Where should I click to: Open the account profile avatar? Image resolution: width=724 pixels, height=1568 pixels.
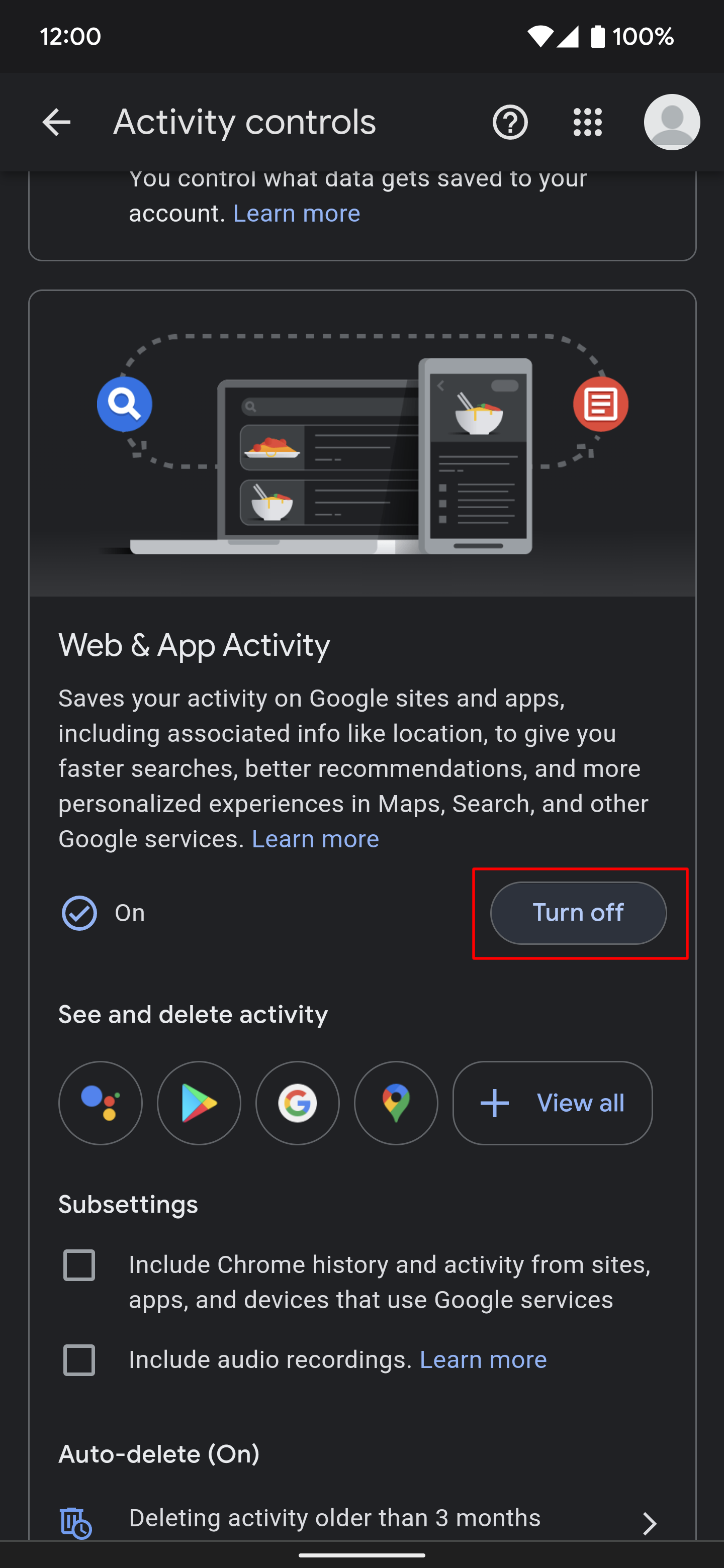pos(672,122)
